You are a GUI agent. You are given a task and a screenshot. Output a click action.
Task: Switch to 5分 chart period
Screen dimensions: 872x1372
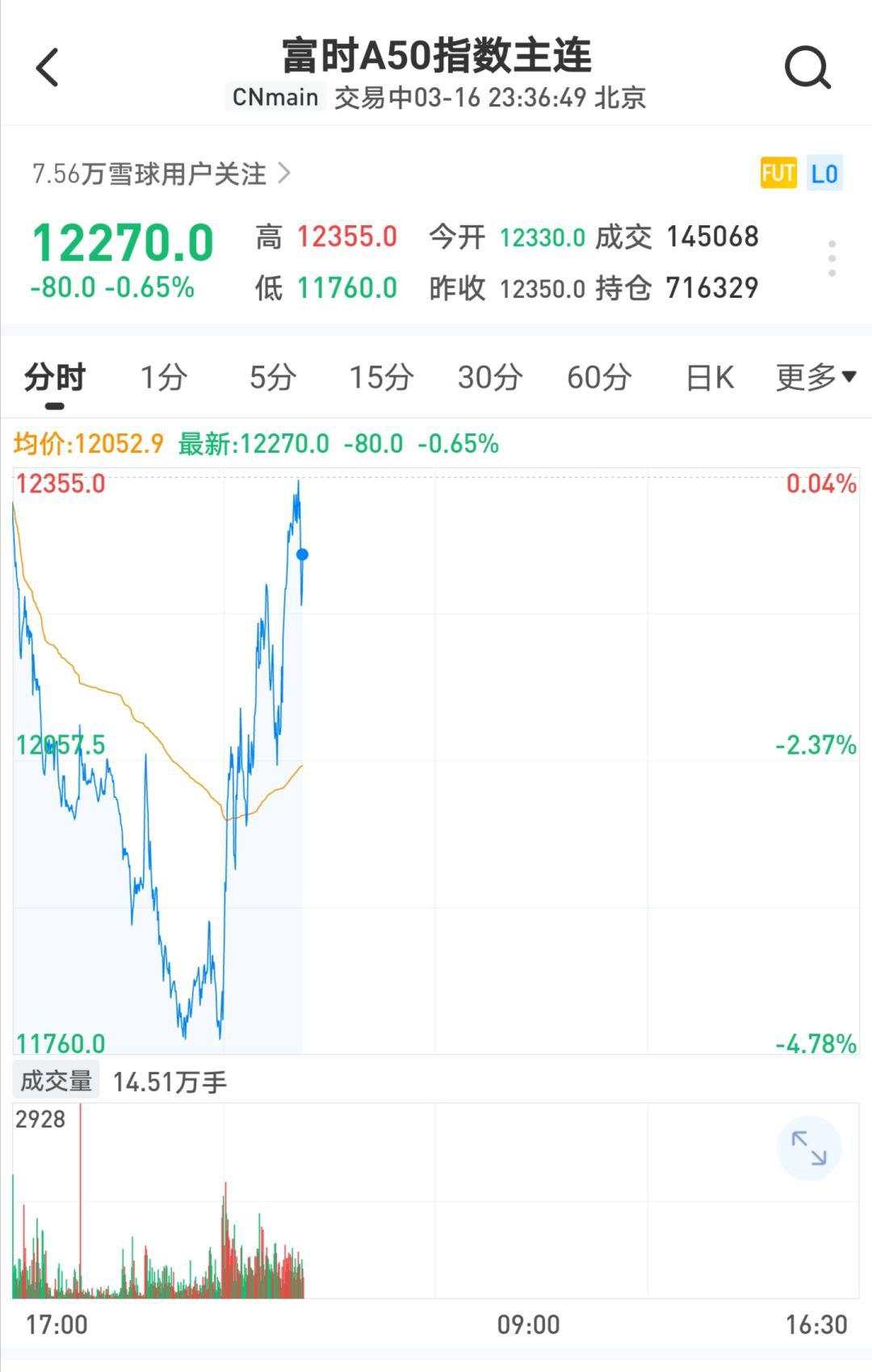click(x=274, y=376)
